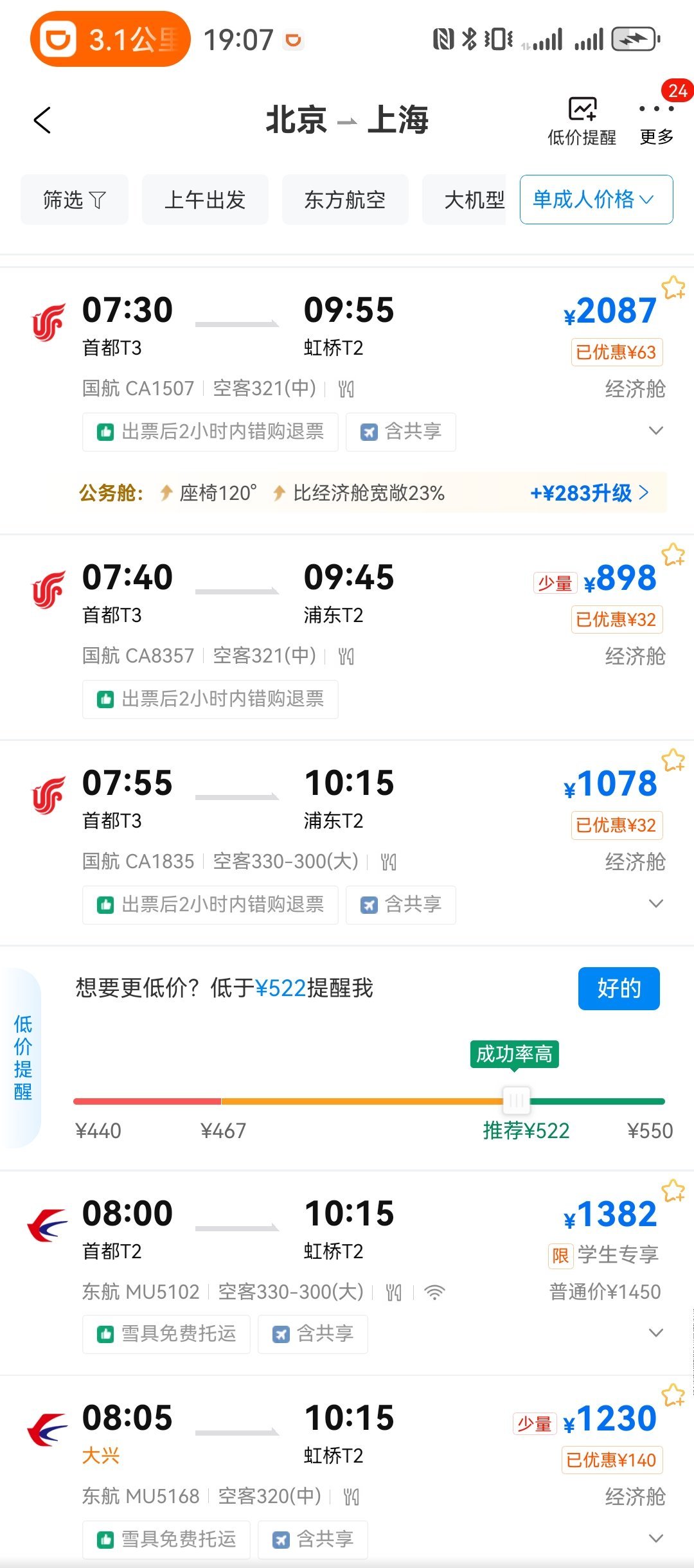Open the 单成人价格 sort dropdown
The image size is (694, 1568).
point(595,200)
